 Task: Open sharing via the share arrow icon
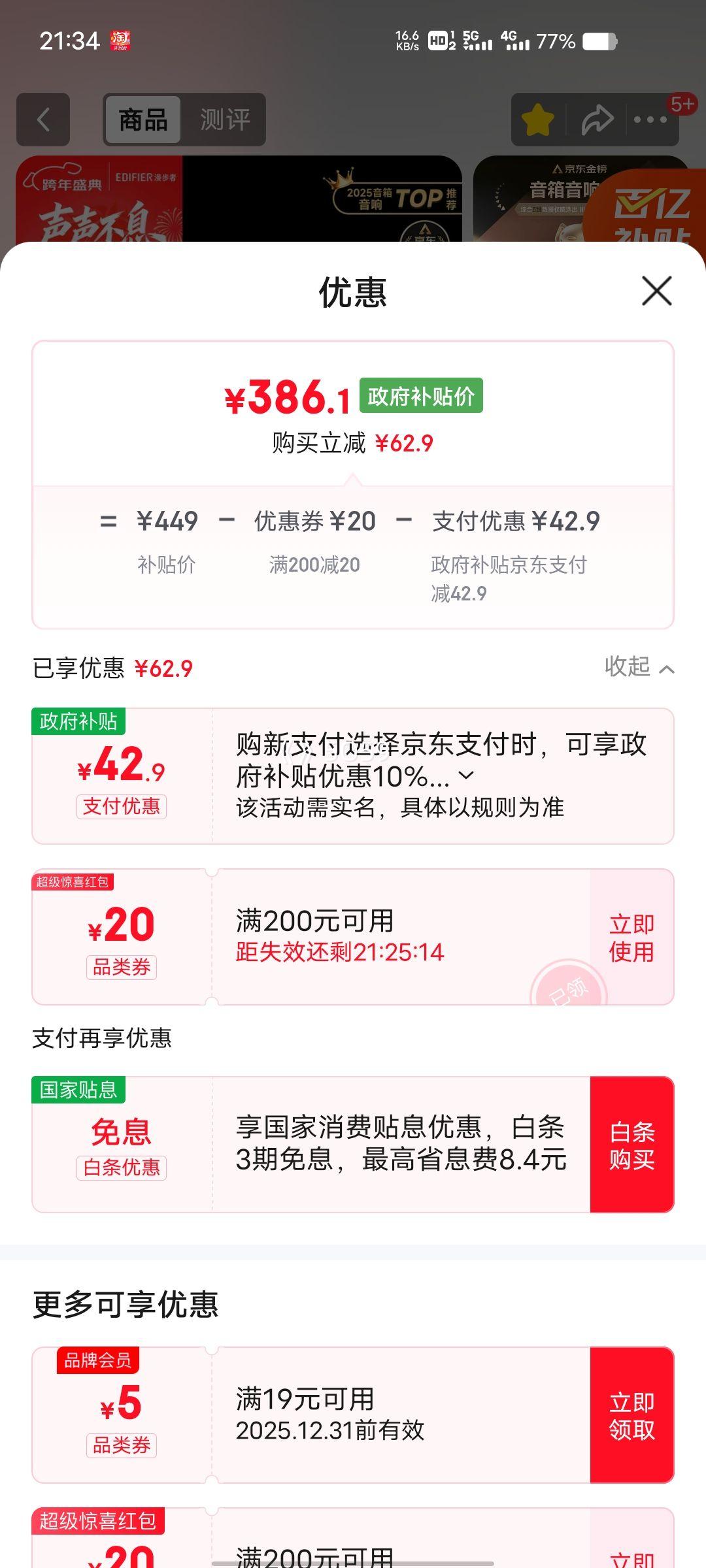coord(596,120)
